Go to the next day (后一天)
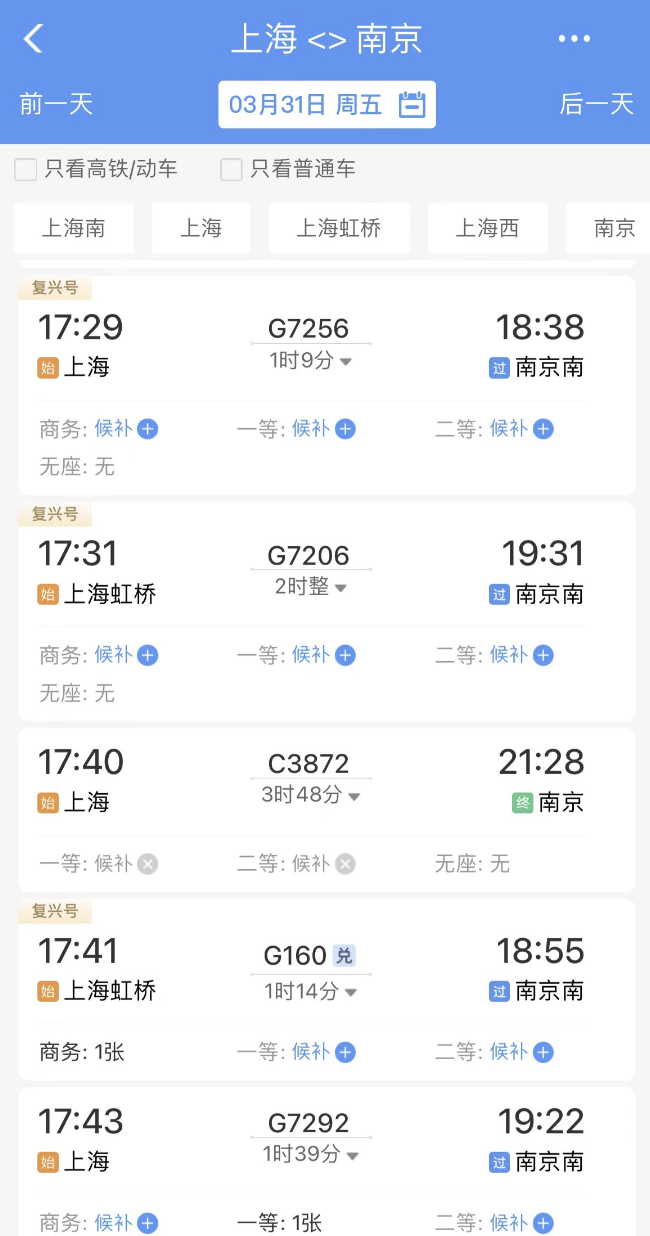 click(597, 104)
